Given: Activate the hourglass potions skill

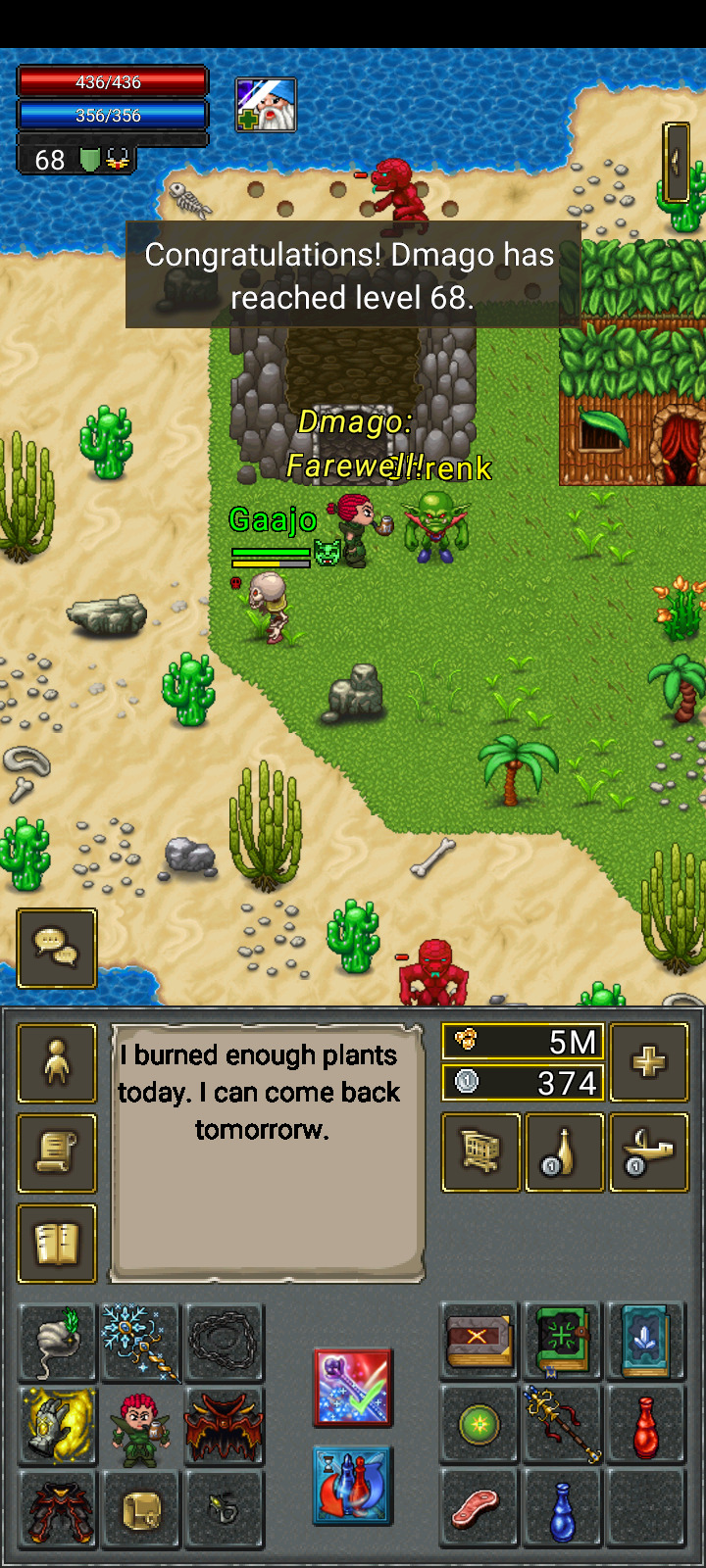Looking at the screenshot, I should tap(353, 1486).
